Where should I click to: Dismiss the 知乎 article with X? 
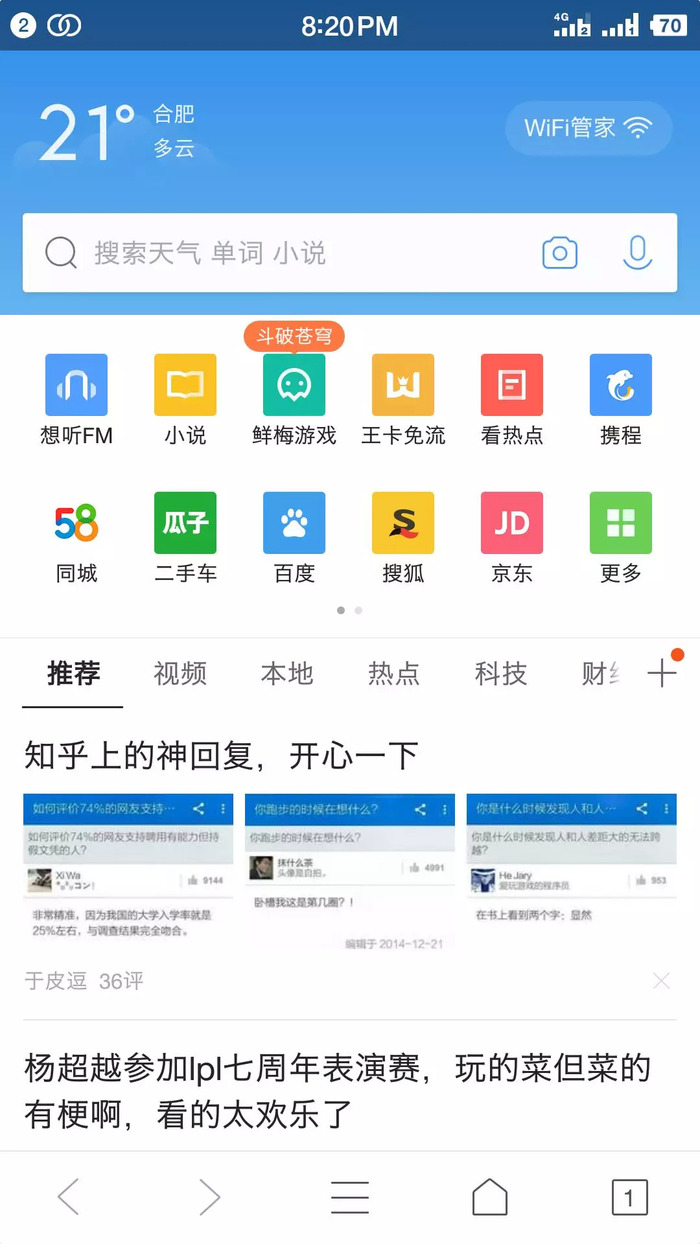click(661, 981)
